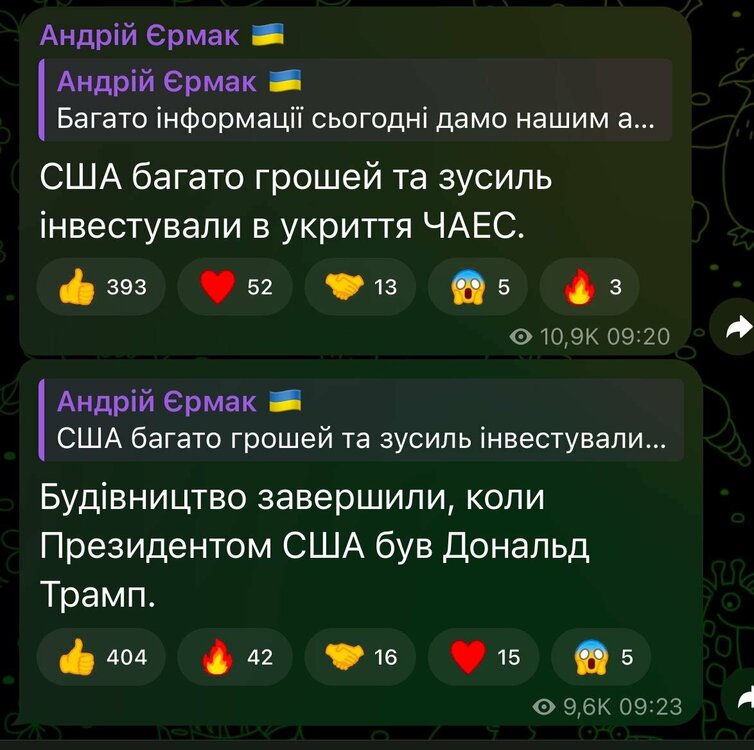
Task: Open quoted reply starting "Багато інформації сьогодні"
Action: tap(355, 100)
